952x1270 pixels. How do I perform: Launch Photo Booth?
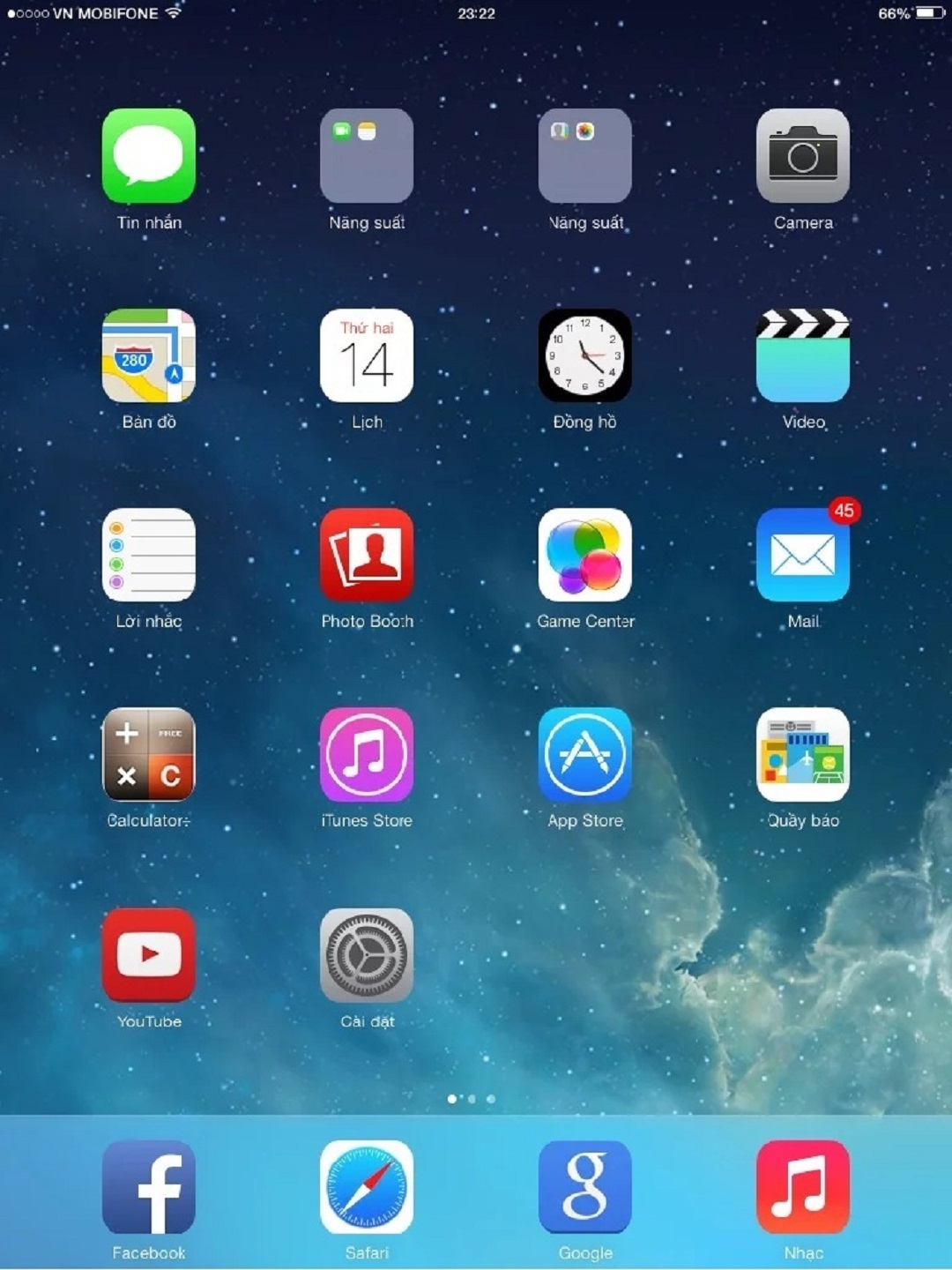click(367, 555)
